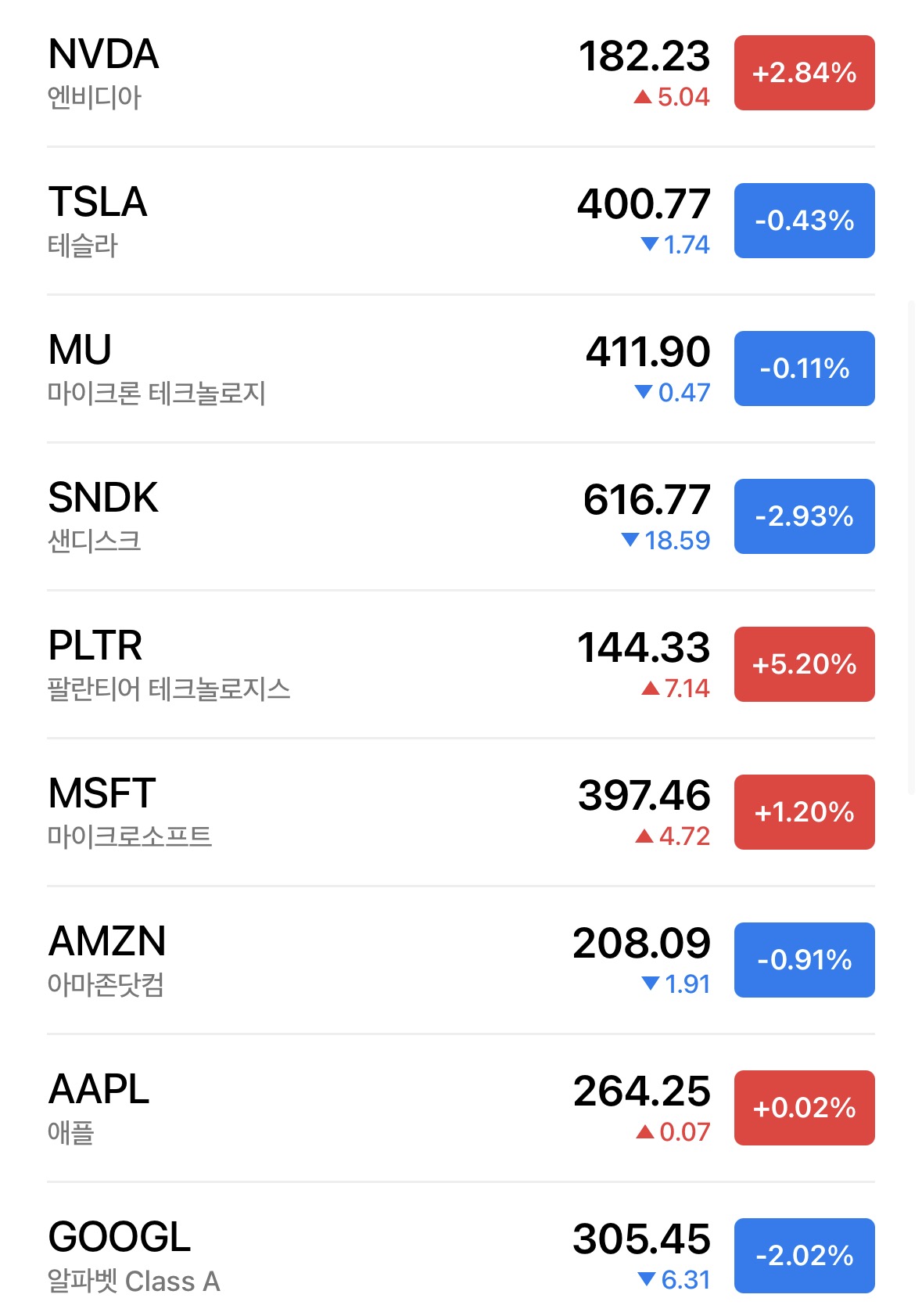Open the NVDA stock details
Screen dimensions: 922x1316
pos(313,74)
